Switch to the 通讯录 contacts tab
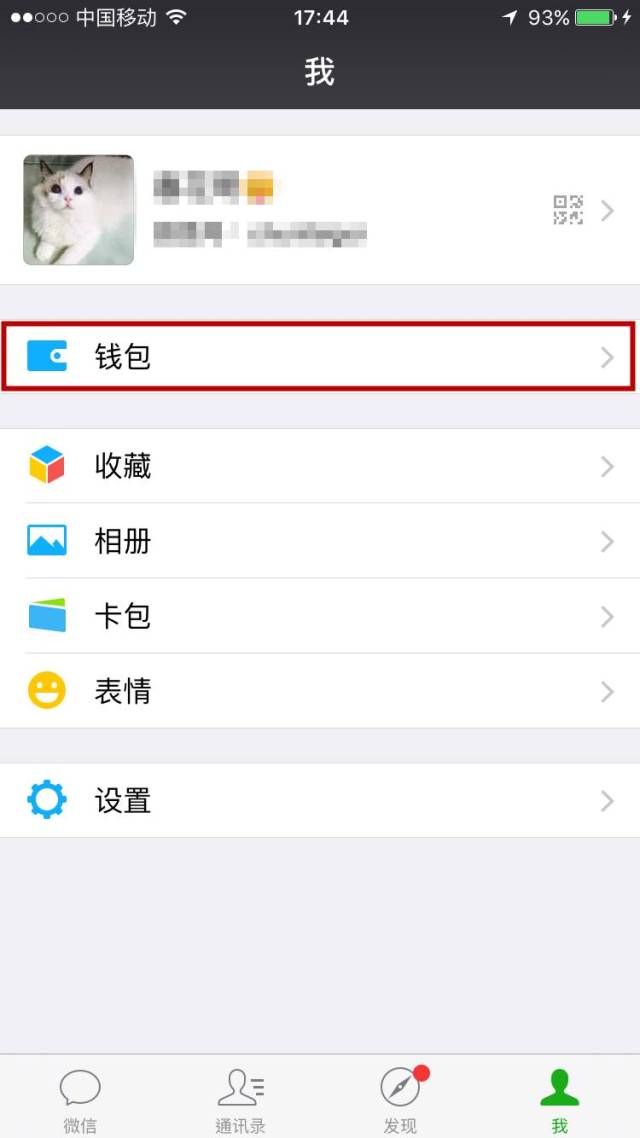 (240, 1099)
